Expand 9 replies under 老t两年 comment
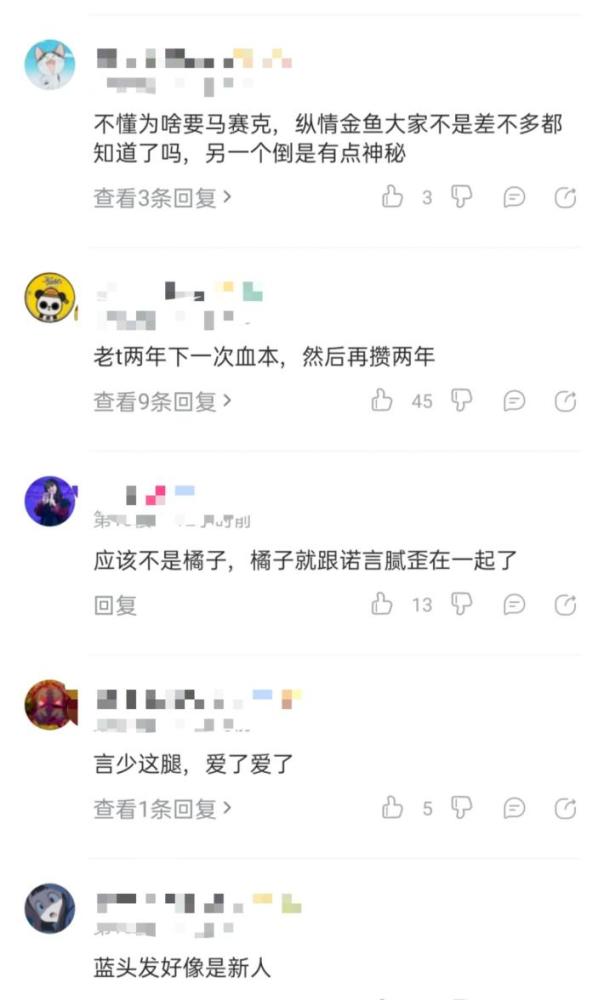 click(x=163, y=401)
